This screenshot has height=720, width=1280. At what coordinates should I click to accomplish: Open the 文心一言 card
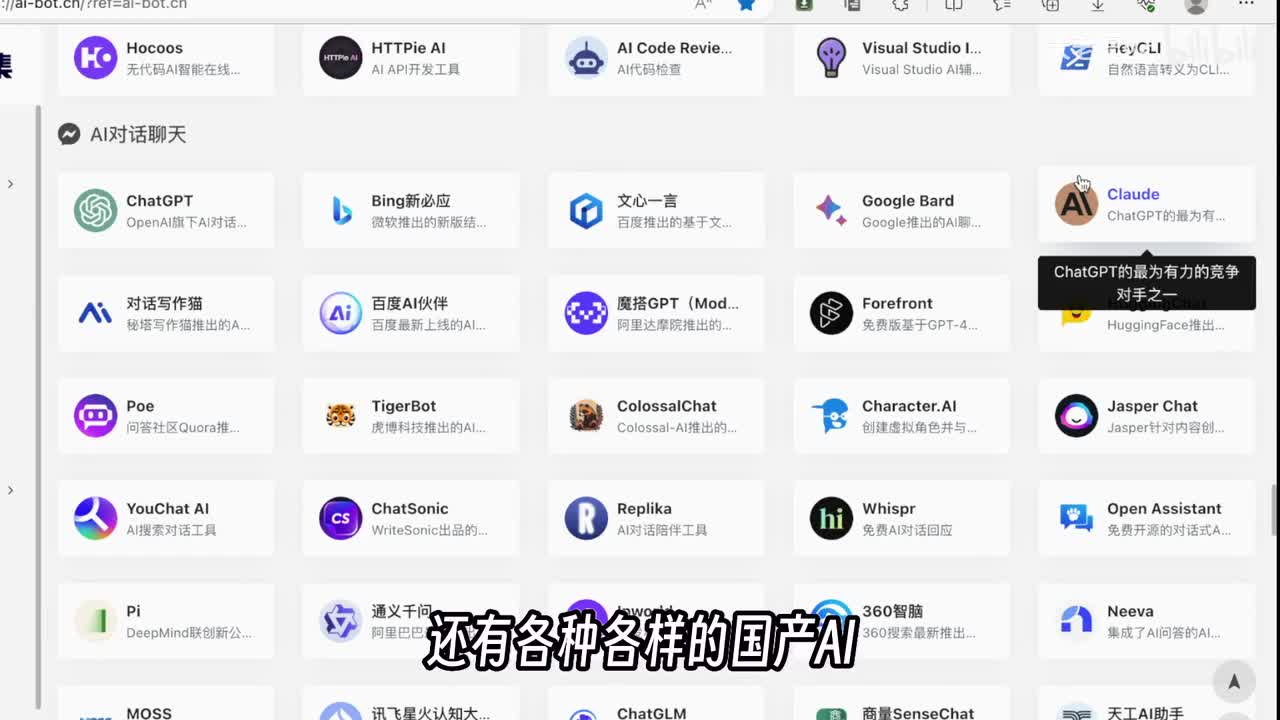click(656, 210)
